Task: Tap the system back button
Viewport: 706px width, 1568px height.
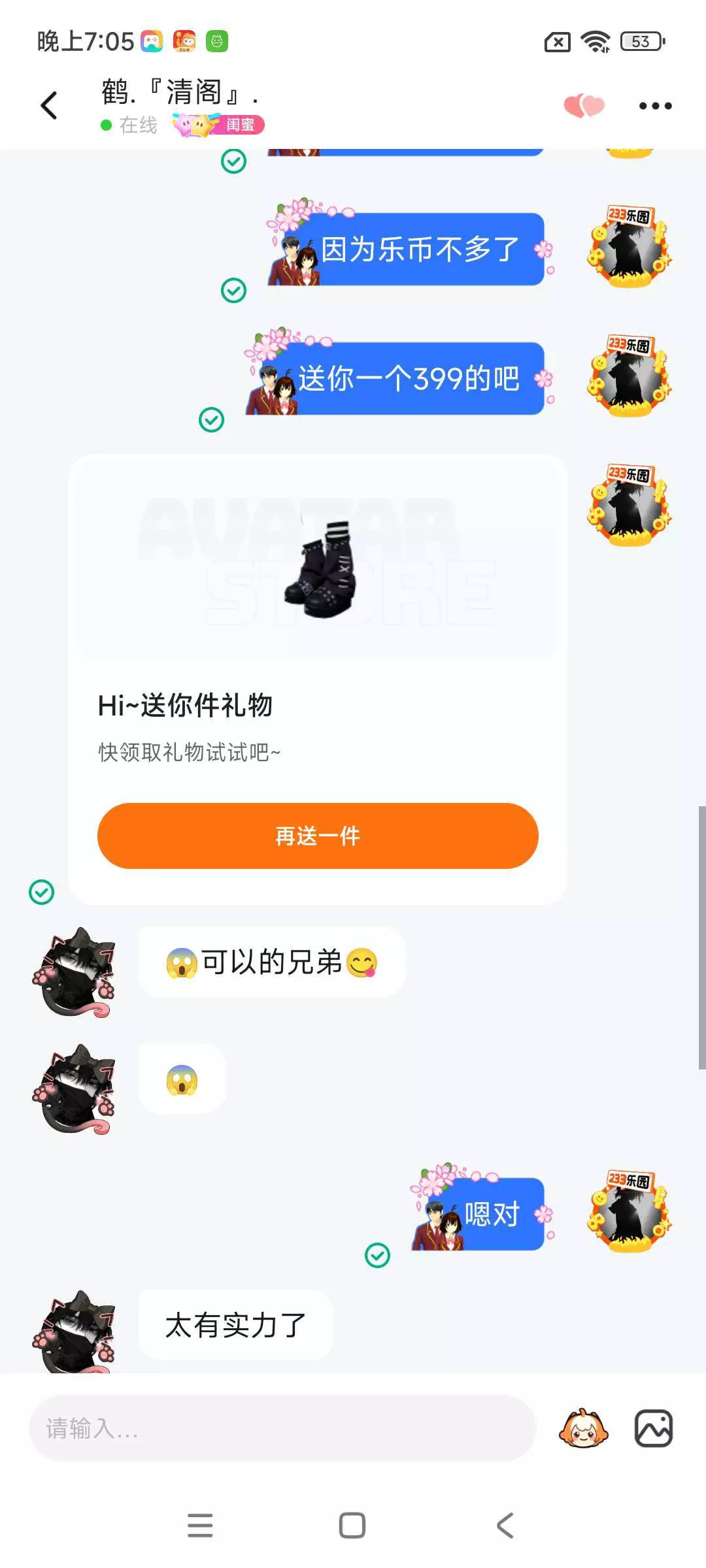Action: (x=505, y=1526)
